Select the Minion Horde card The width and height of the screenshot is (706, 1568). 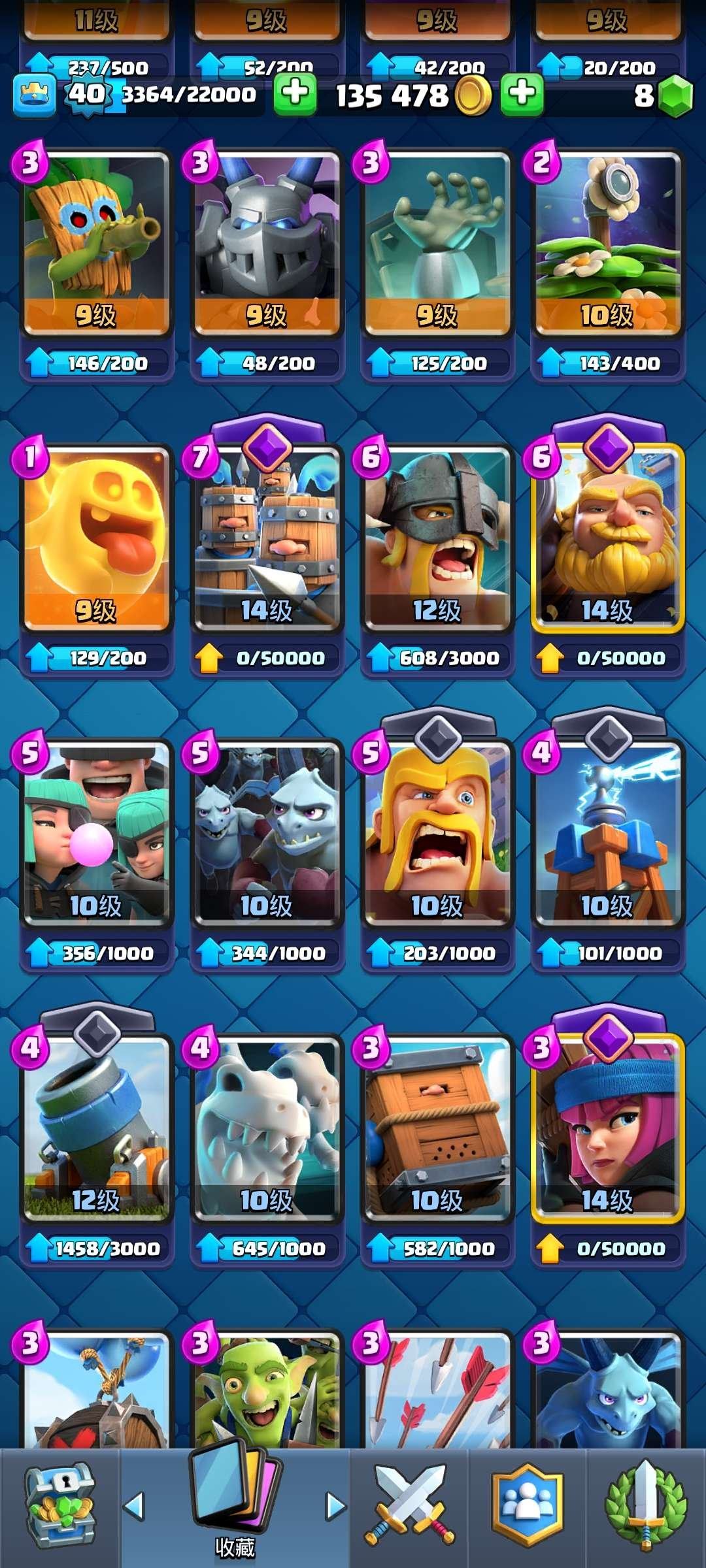267,833
